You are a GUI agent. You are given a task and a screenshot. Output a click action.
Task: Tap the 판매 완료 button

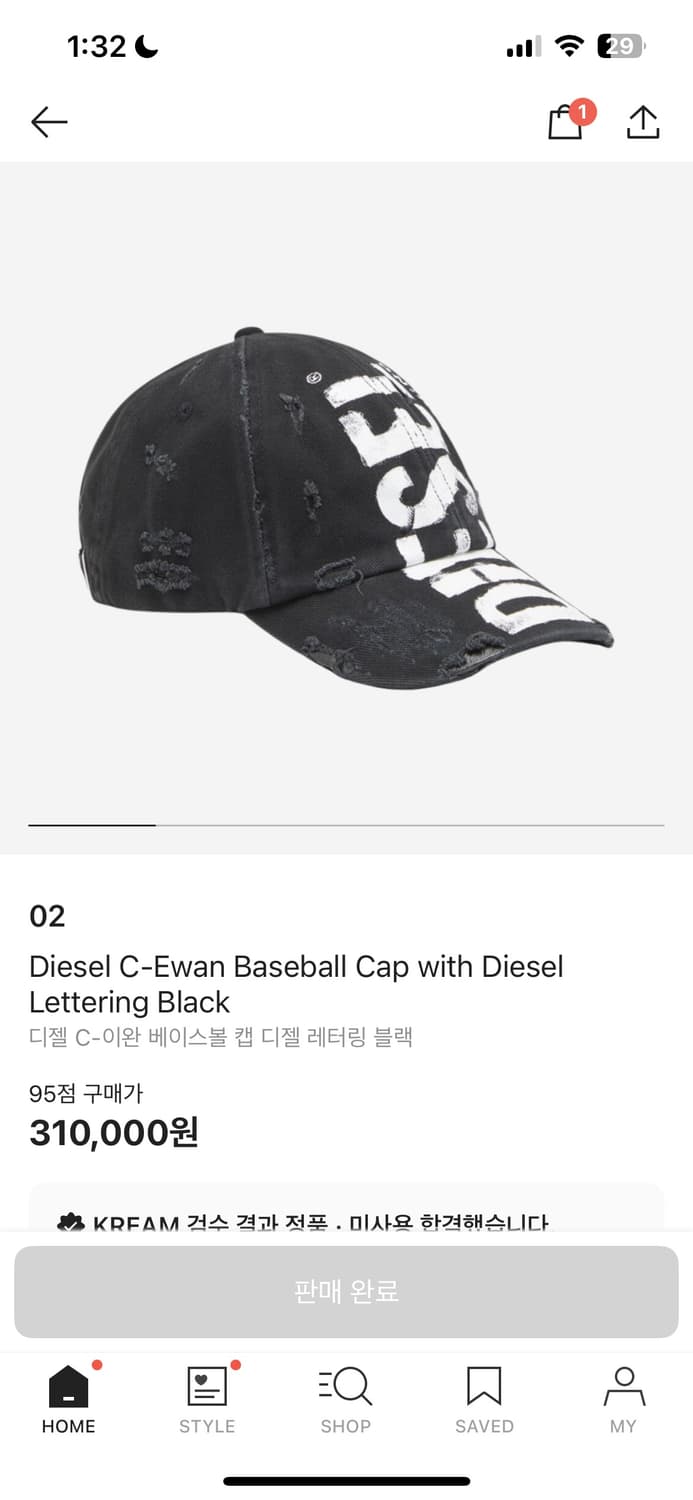pyautogui.click(x=346, y=1291)
